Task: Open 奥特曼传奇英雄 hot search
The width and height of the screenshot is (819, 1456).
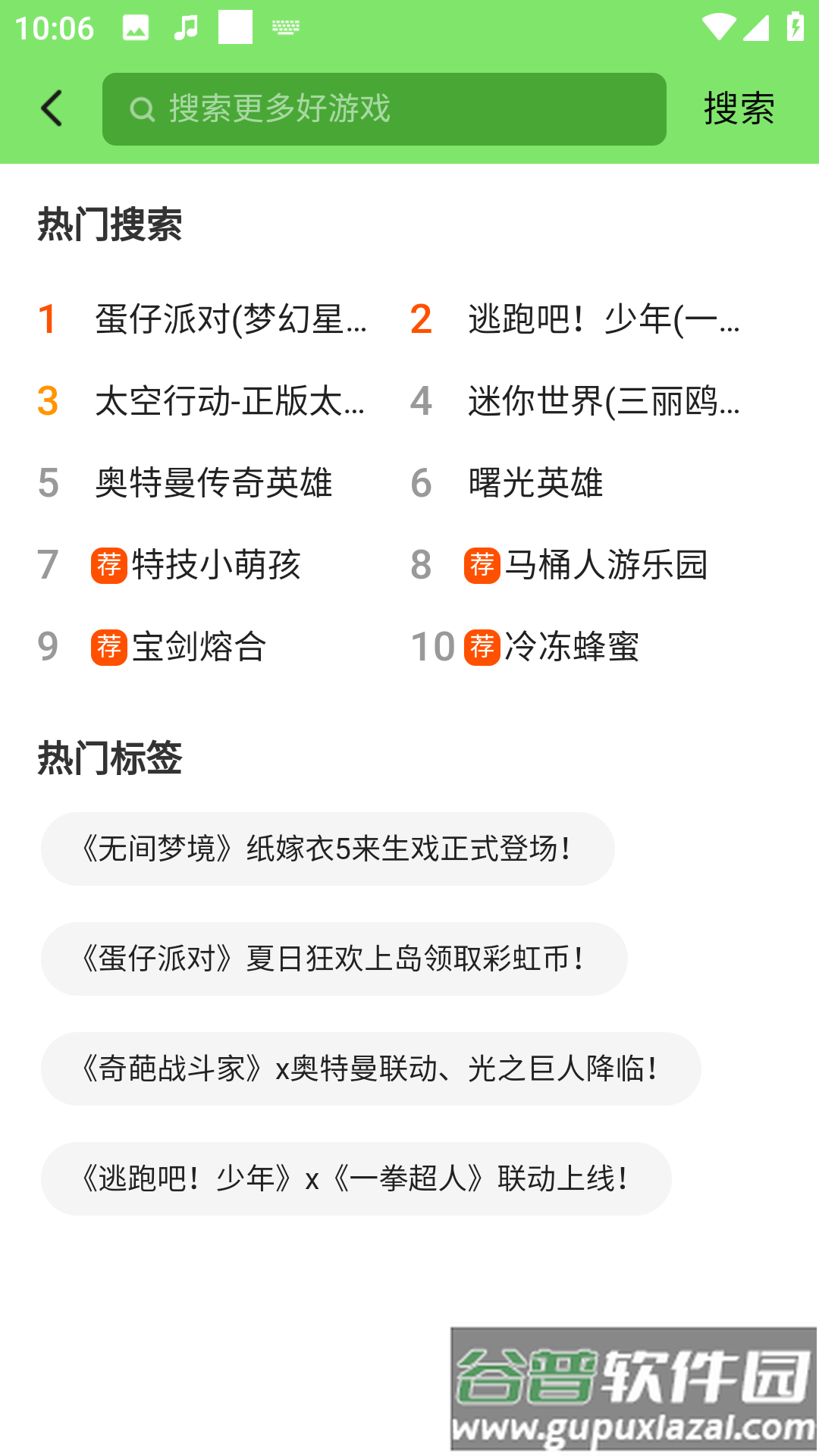Action: 213,483
